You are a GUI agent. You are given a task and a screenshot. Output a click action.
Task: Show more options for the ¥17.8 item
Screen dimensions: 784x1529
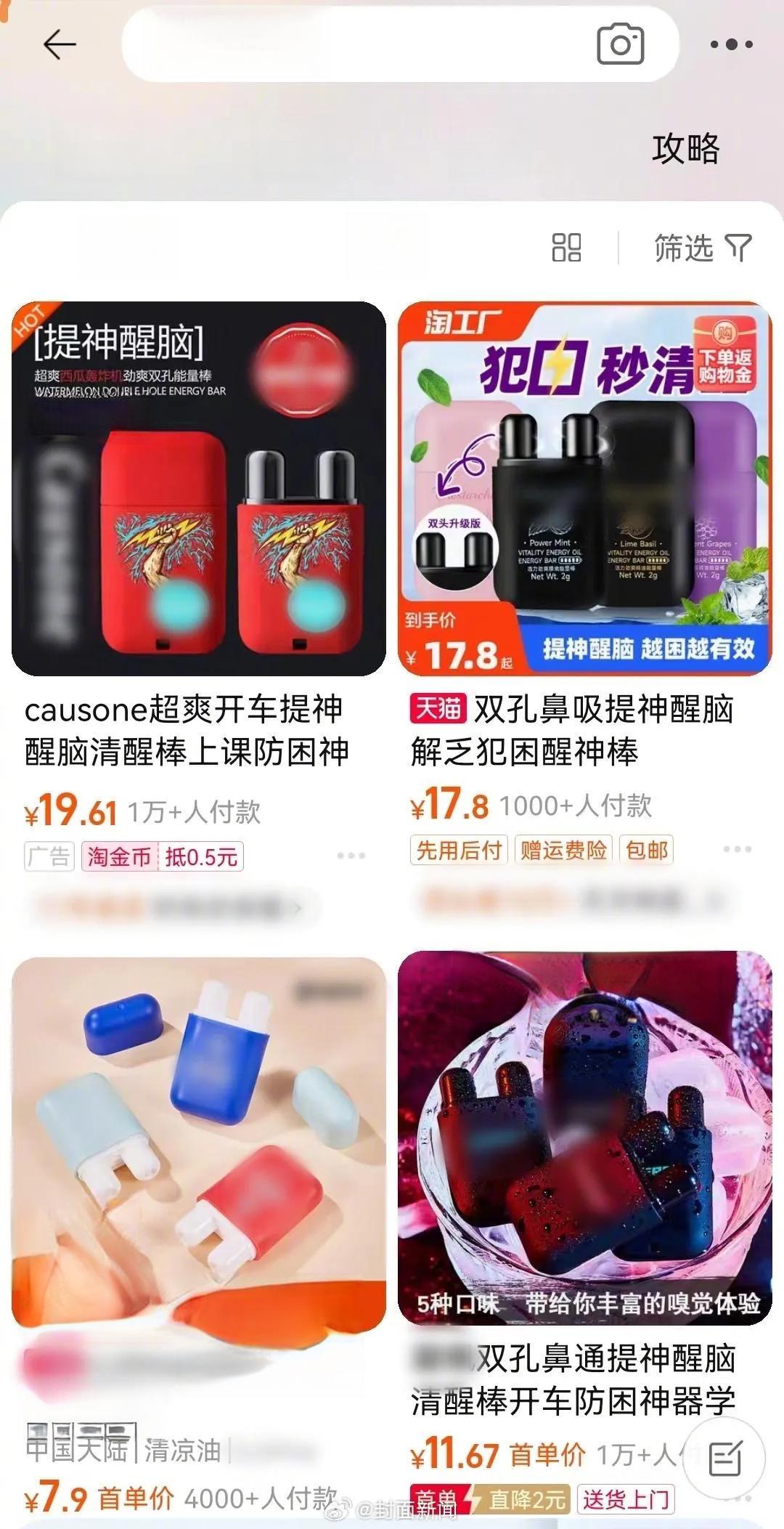coord(737,849)
